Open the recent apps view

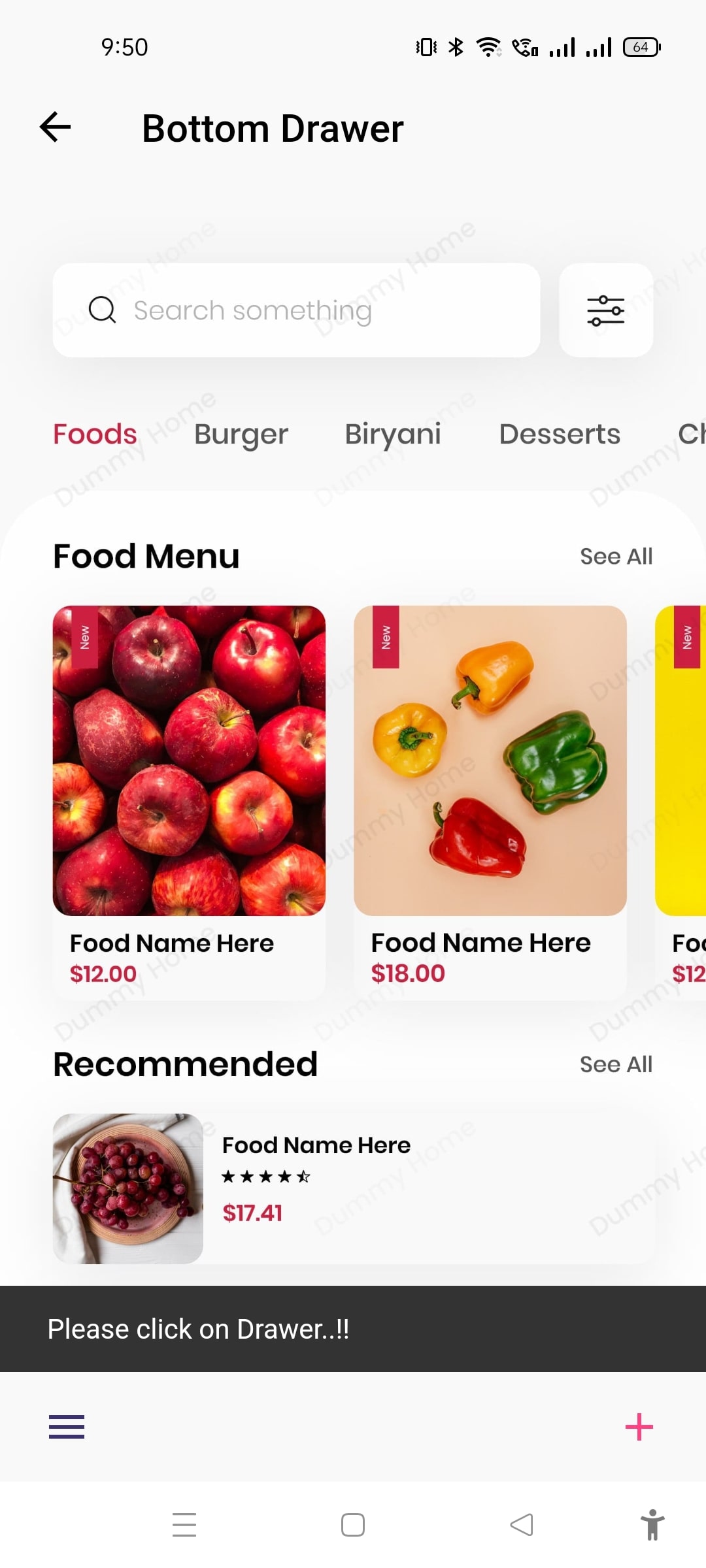pyautogui.click(x=184, y=1525)
